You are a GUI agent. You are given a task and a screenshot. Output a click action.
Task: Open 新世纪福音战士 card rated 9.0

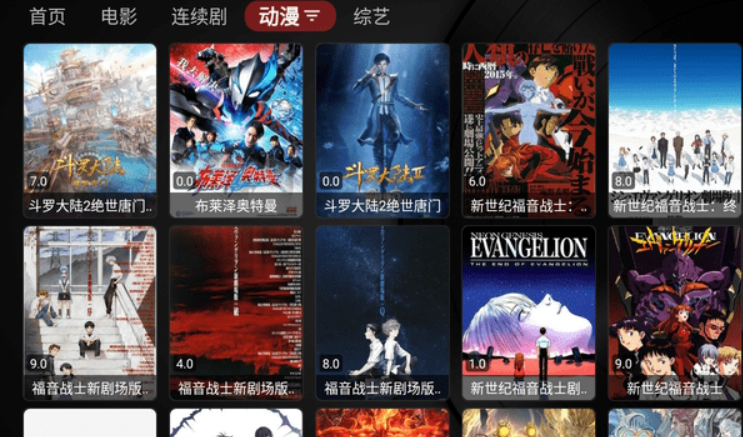tap(675, 312)
